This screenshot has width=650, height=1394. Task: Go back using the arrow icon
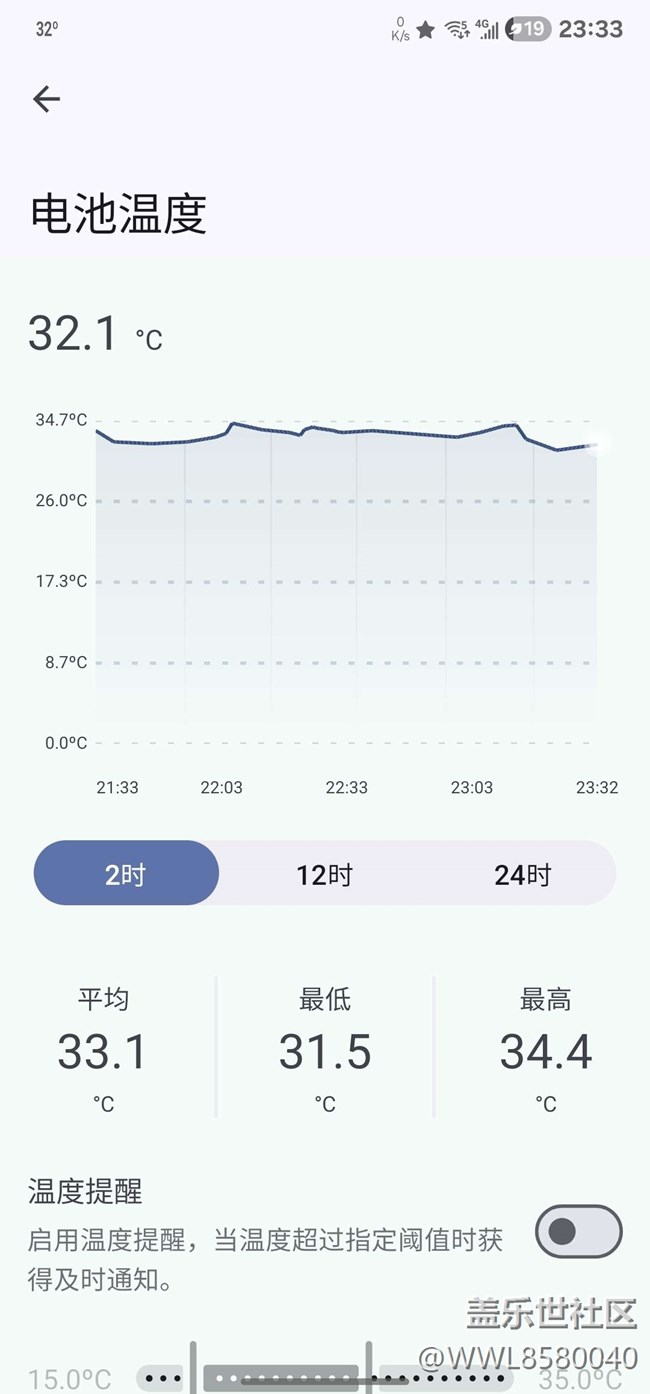(46, 99)
